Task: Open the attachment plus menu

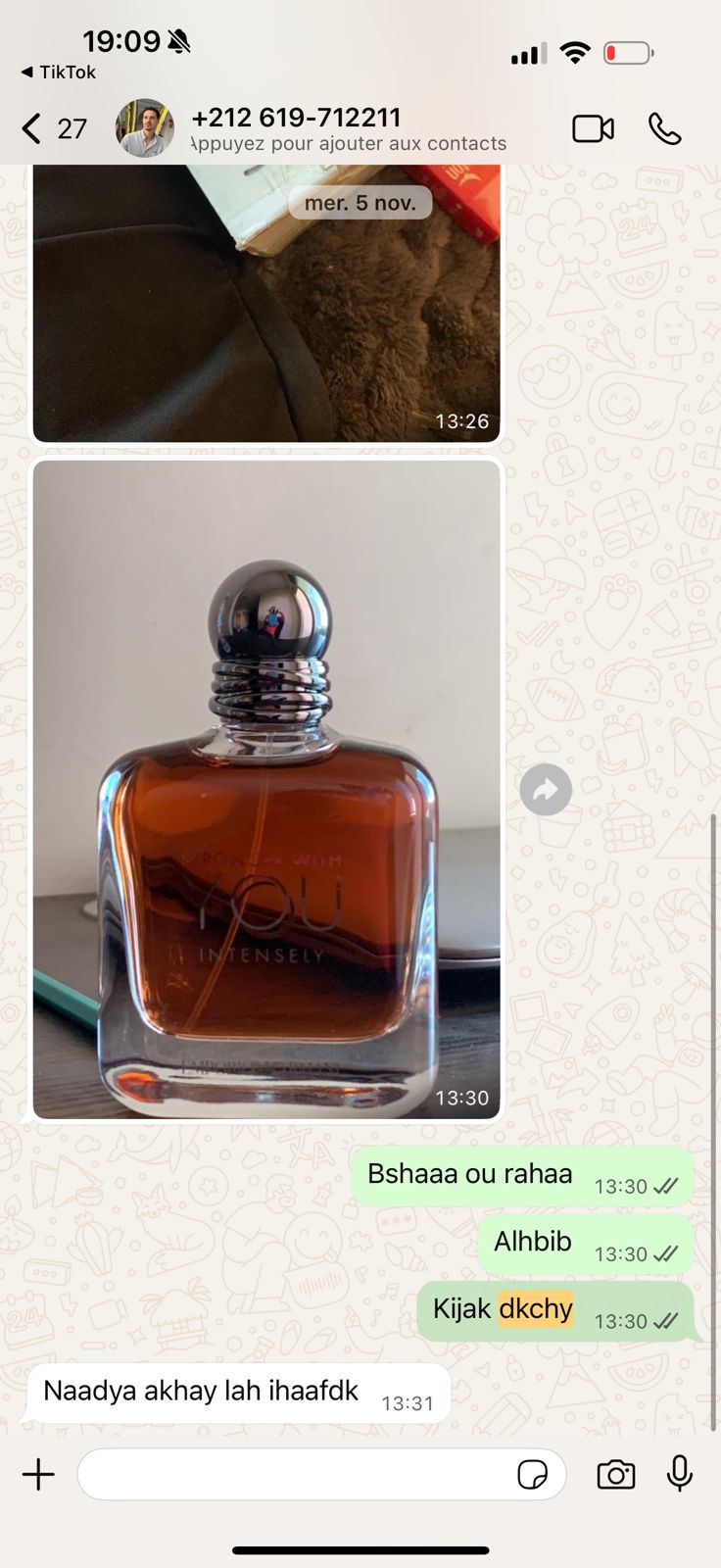Action: tap(39, 1474)
